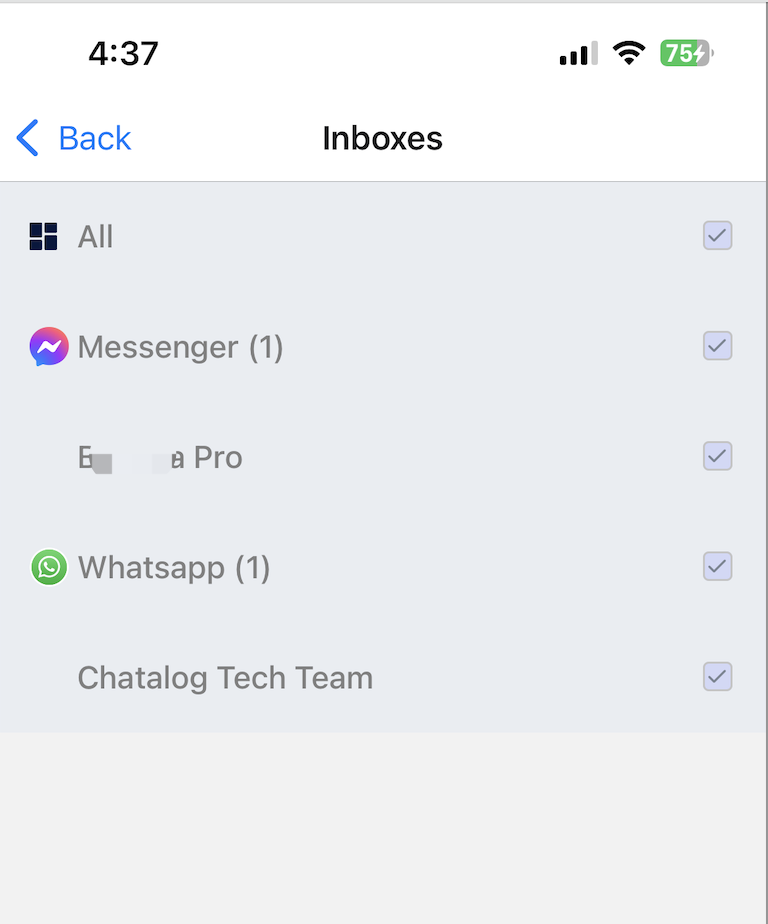Go back to the previous screen
This screenshot has height=924, width=768.
(75, 138)
